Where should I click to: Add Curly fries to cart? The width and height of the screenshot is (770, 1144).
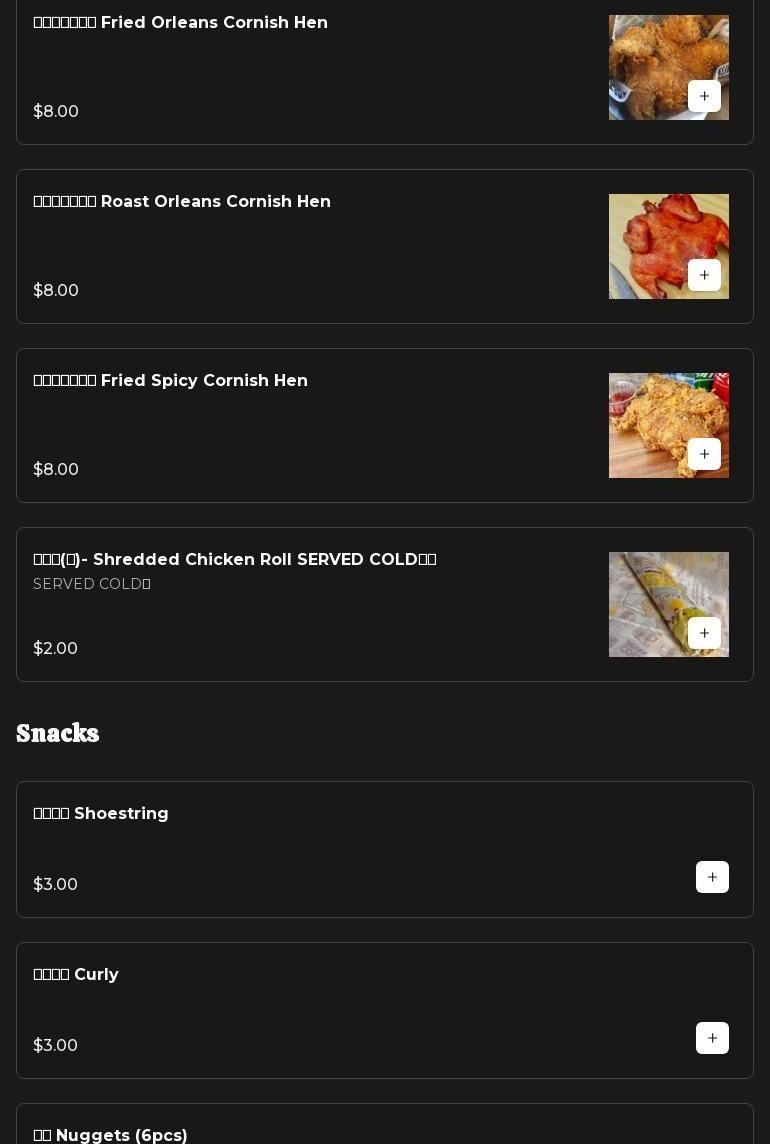coord(712,1038)
